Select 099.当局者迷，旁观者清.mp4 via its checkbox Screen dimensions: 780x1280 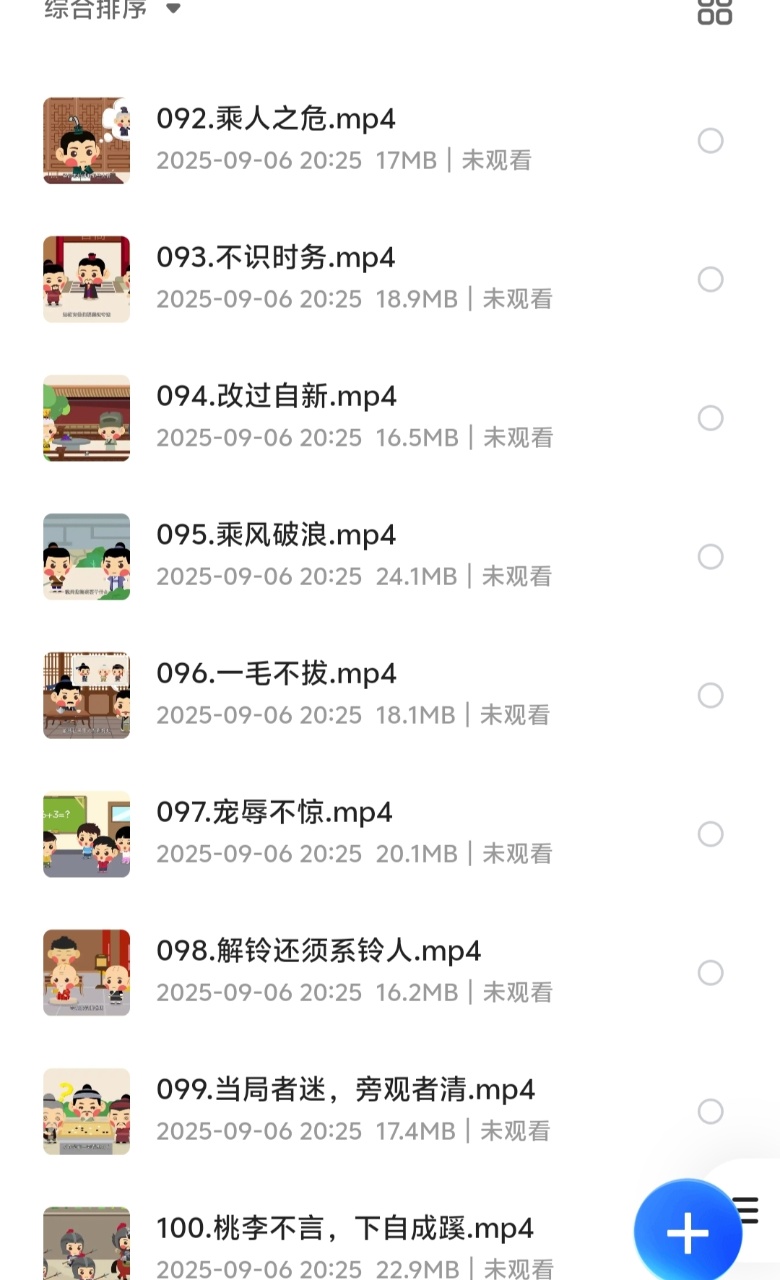tap(710, 1112)
